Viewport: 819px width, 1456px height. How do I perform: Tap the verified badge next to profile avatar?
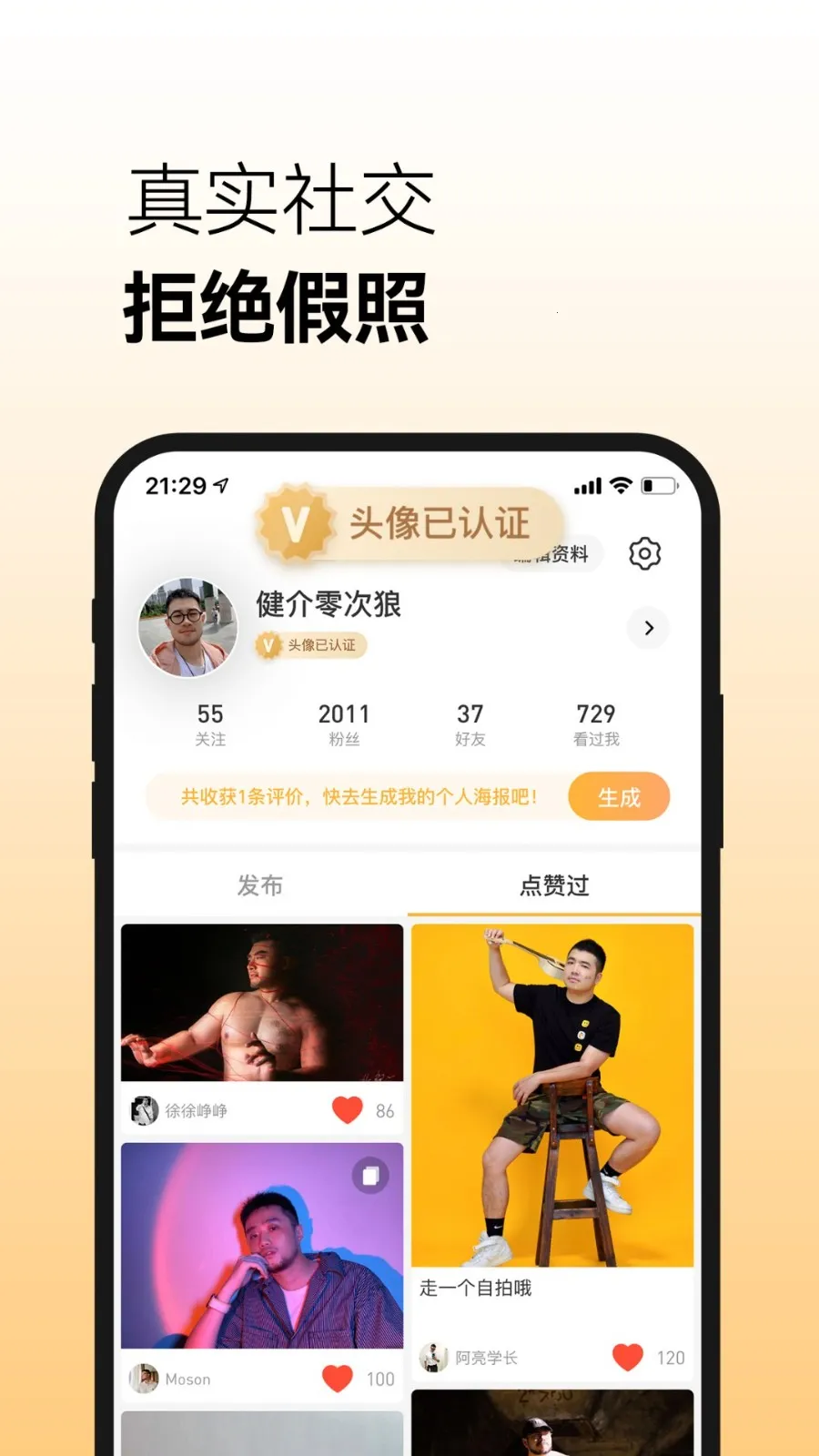coord(268,647)
